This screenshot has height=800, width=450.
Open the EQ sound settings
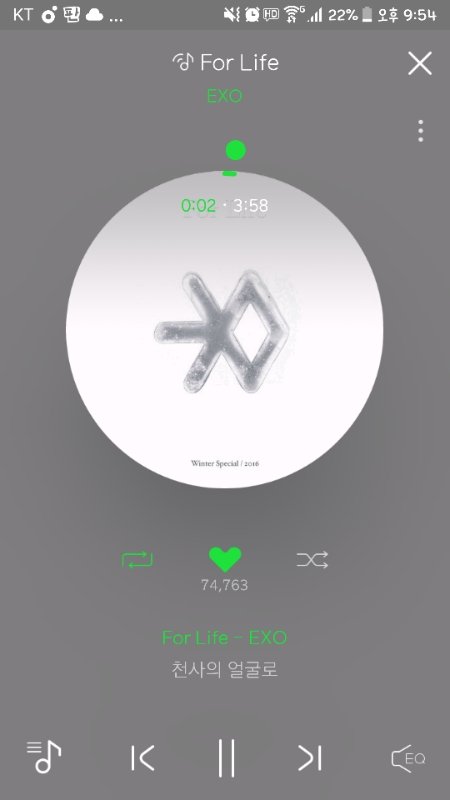[408, 758]
